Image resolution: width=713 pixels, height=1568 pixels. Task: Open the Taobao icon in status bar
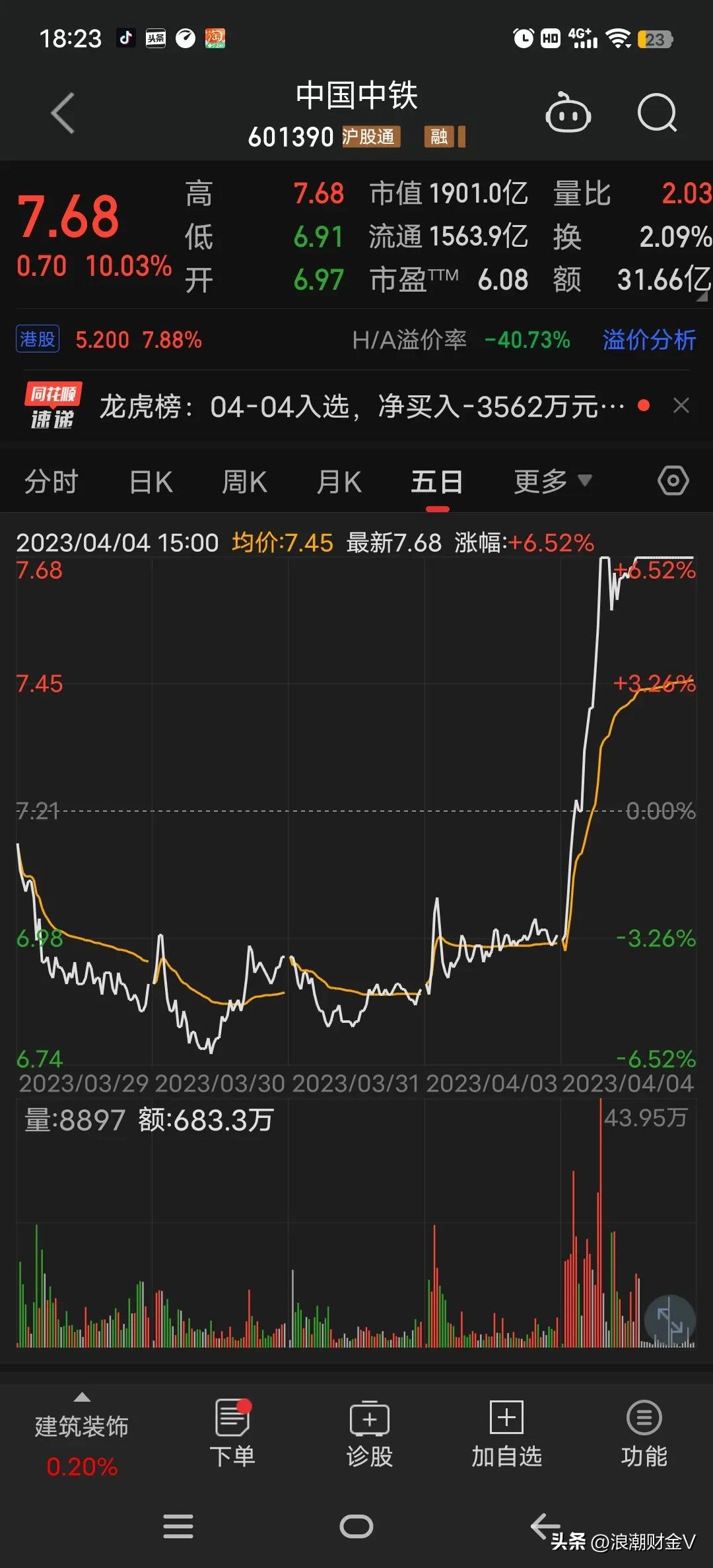(x=215, y=38)
